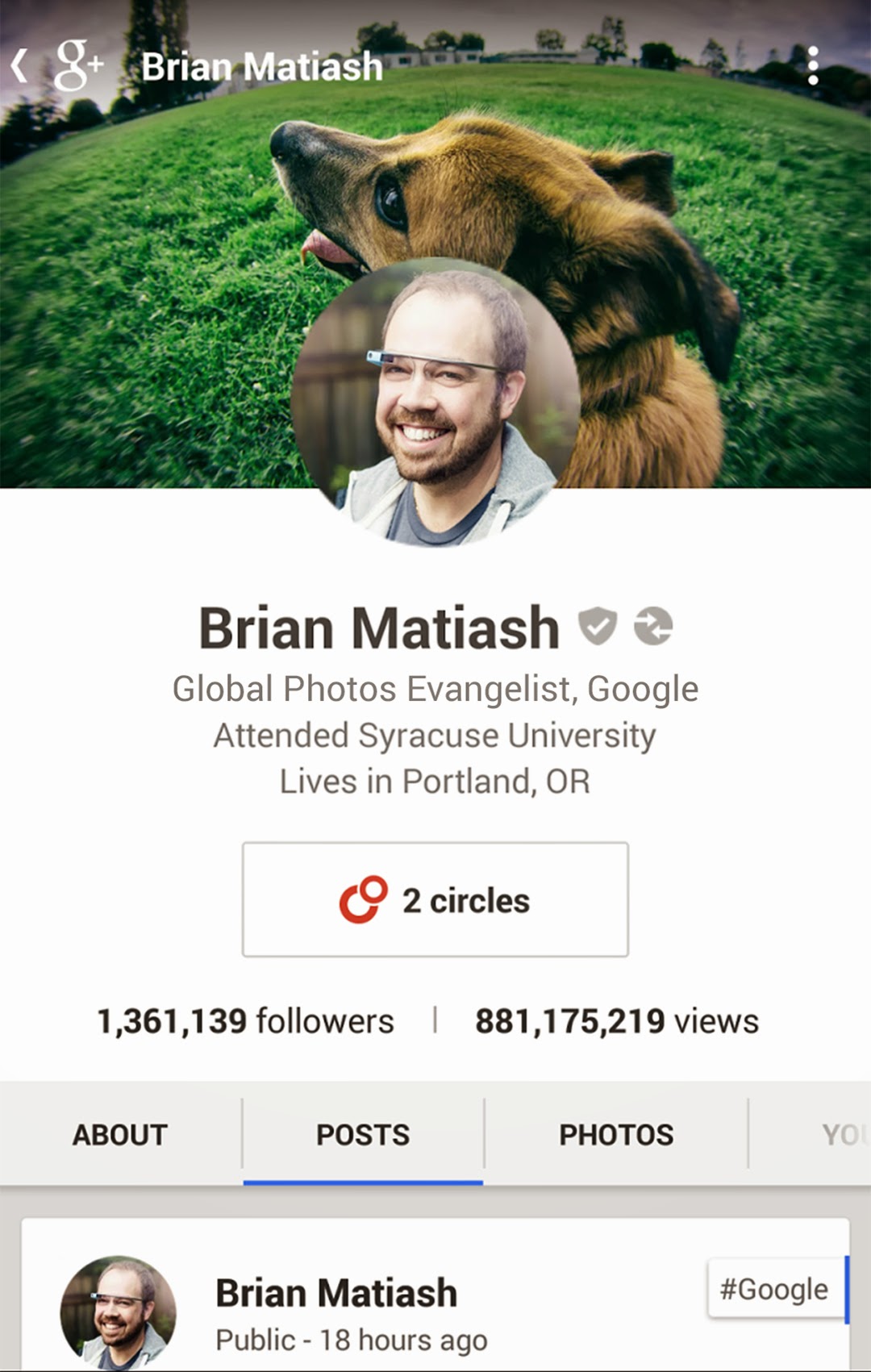
Task: Switch to the About tab
Action: [120, 1135]
